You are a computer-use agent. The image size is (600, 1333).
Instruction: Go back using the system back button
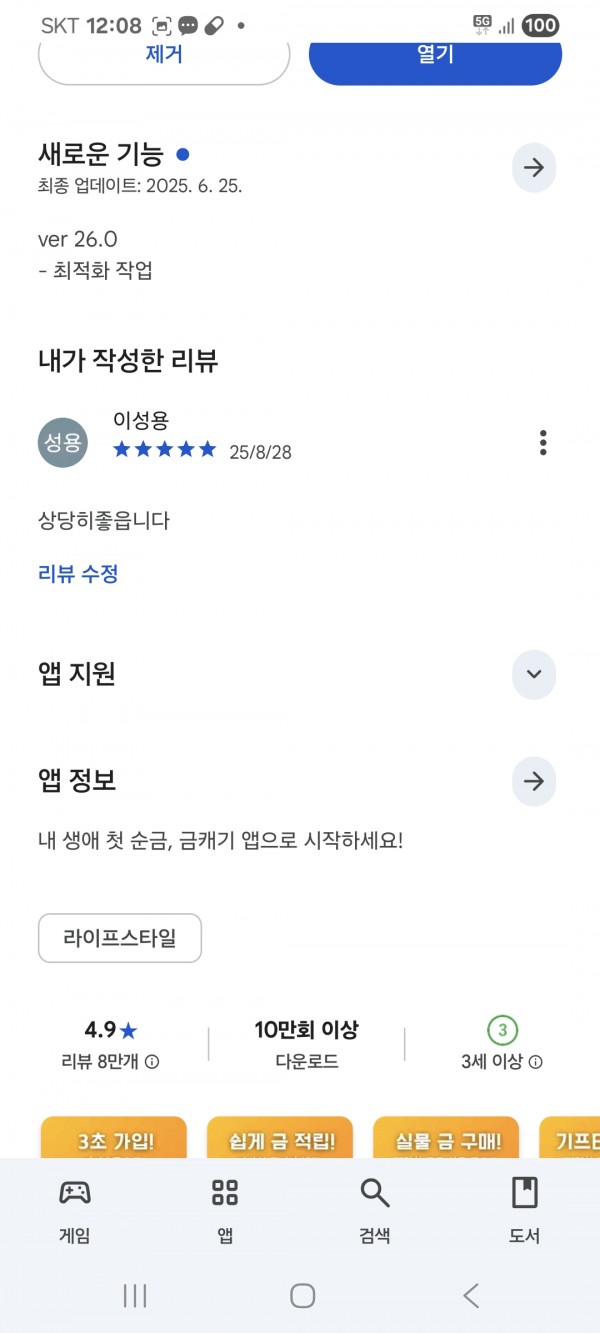coord(471,1296)
